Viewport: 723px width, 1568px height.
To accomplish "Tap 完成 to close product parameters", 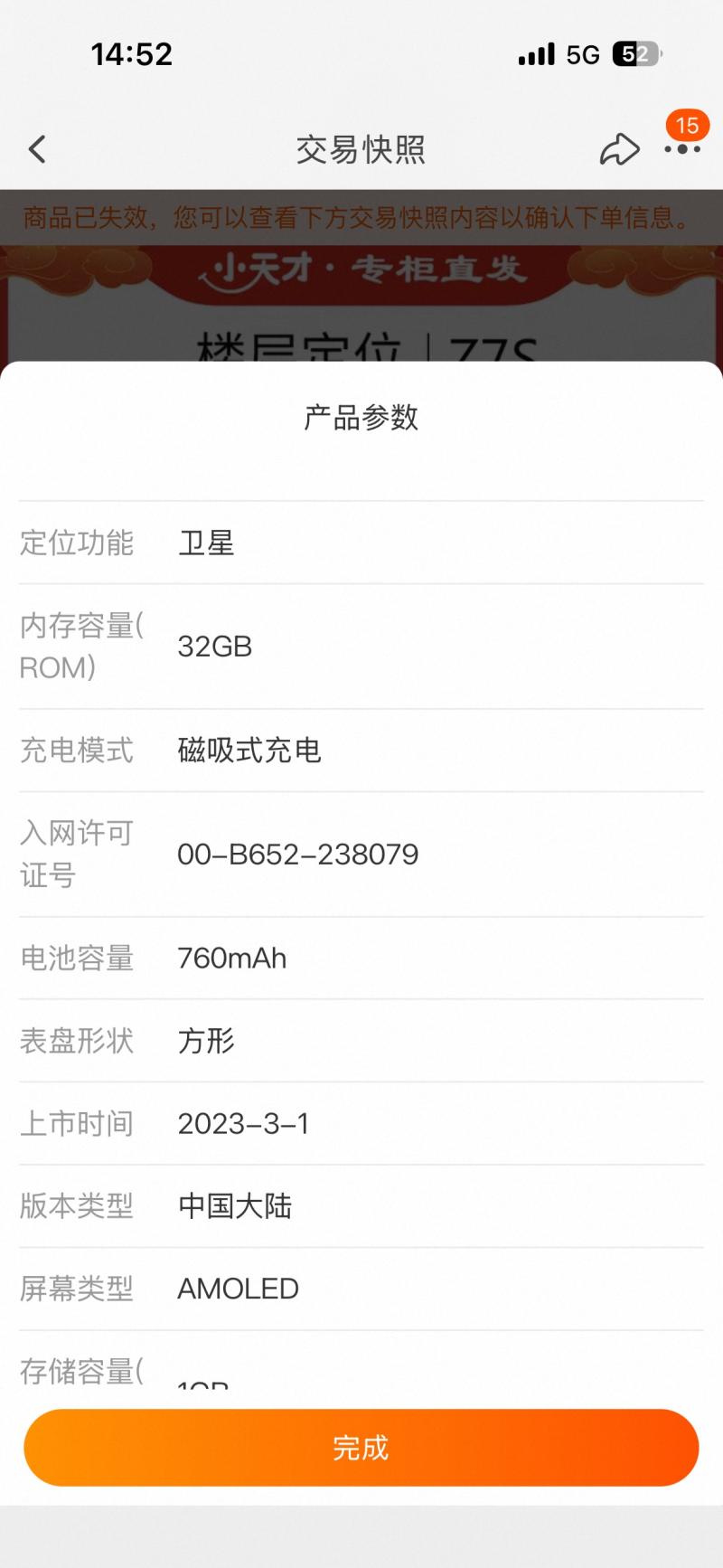I will point(361,1448).
